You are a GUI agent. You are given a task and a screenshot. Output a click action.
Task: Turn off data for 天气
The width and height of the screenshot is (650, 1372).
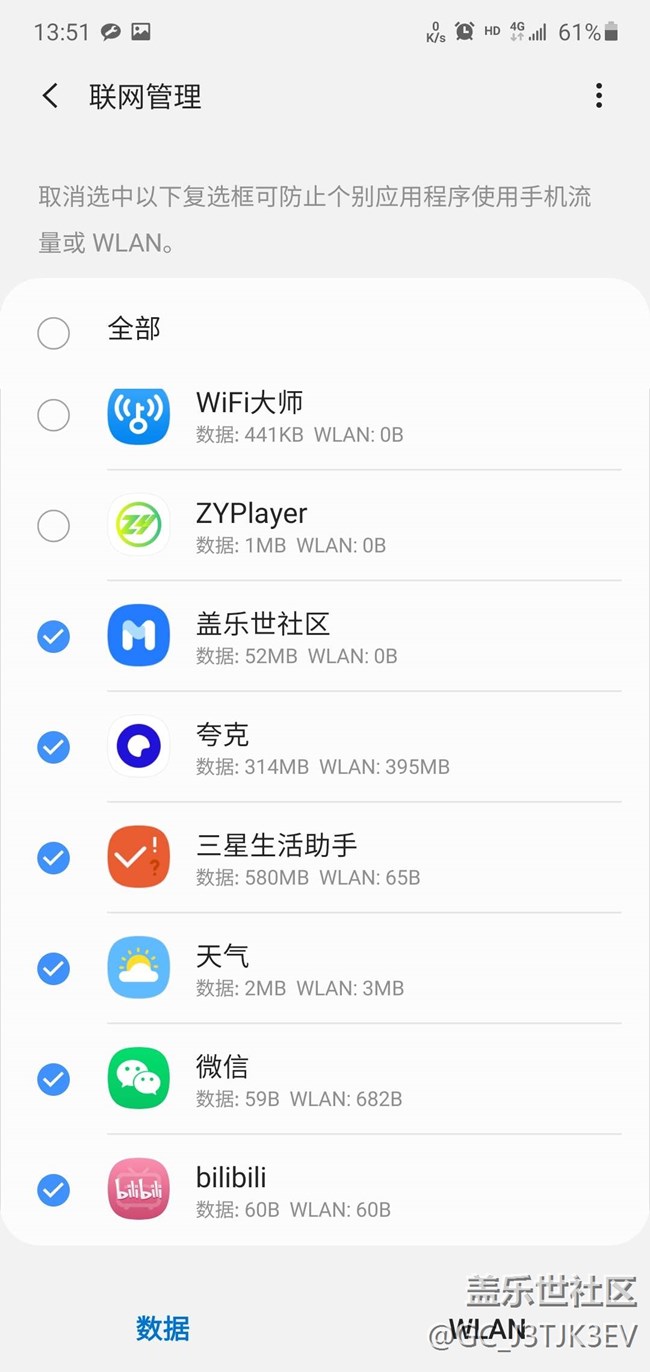tap(54, 969)
